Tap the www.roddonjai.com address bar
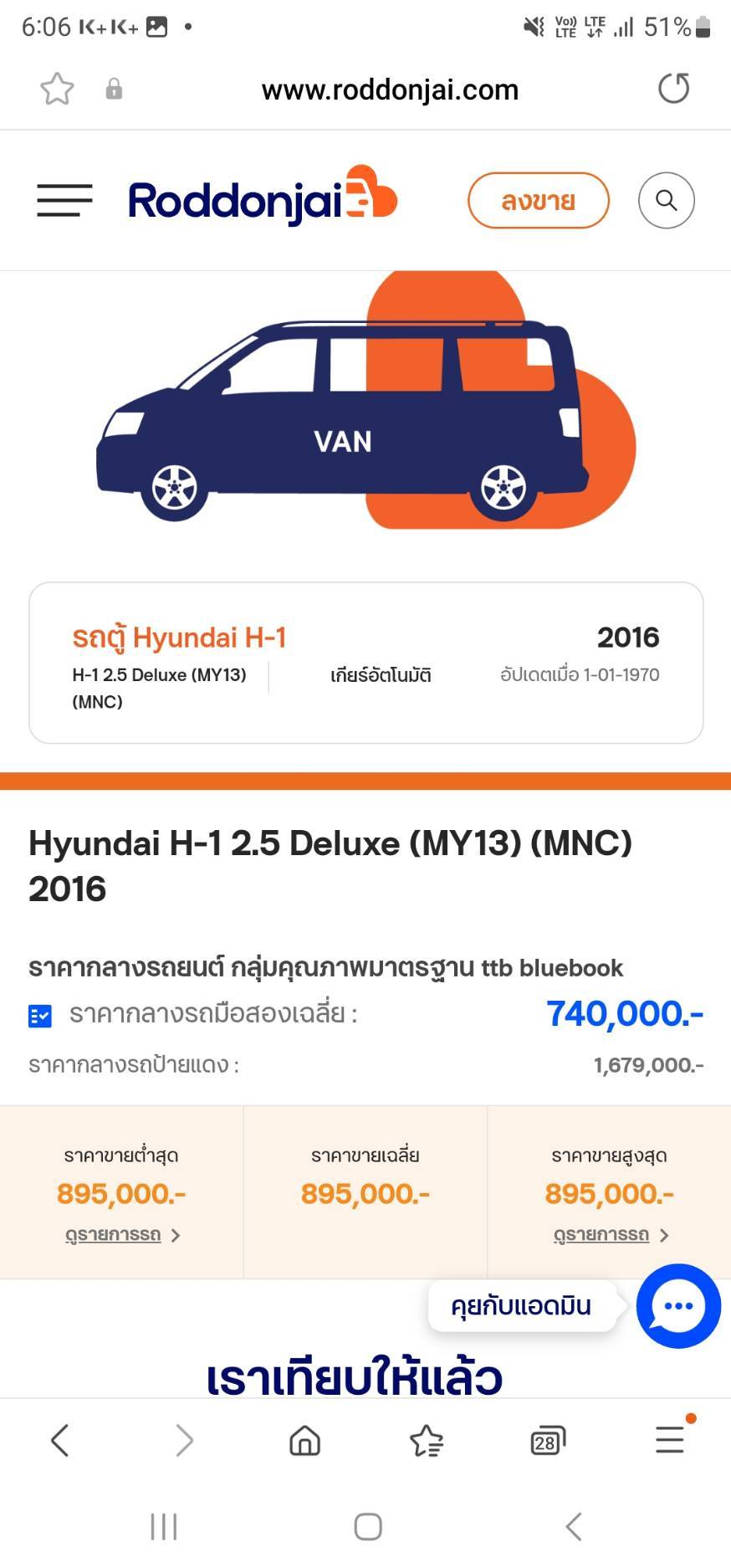 pos(390,90)
